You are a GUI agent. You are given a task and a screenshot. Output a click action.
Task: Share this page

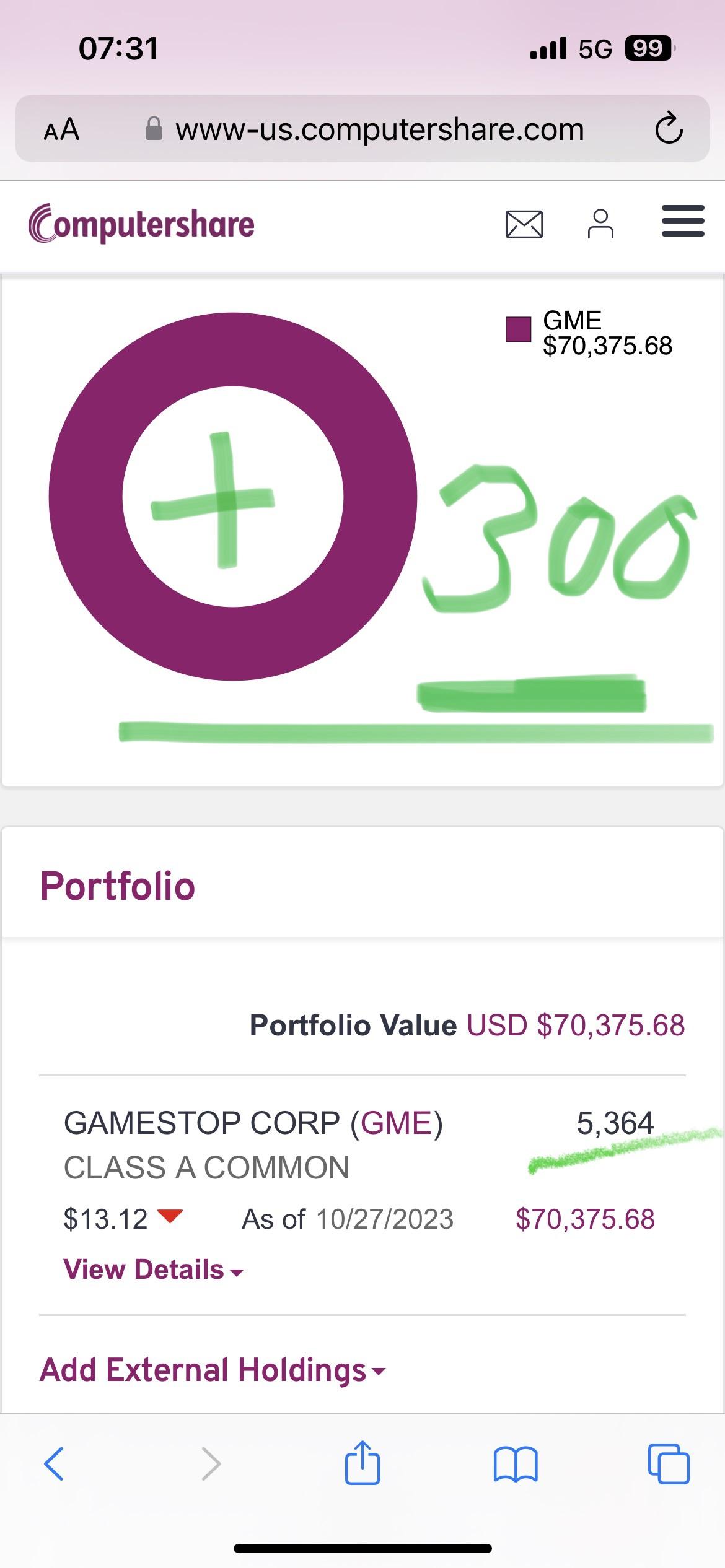tap(362, 1463)
